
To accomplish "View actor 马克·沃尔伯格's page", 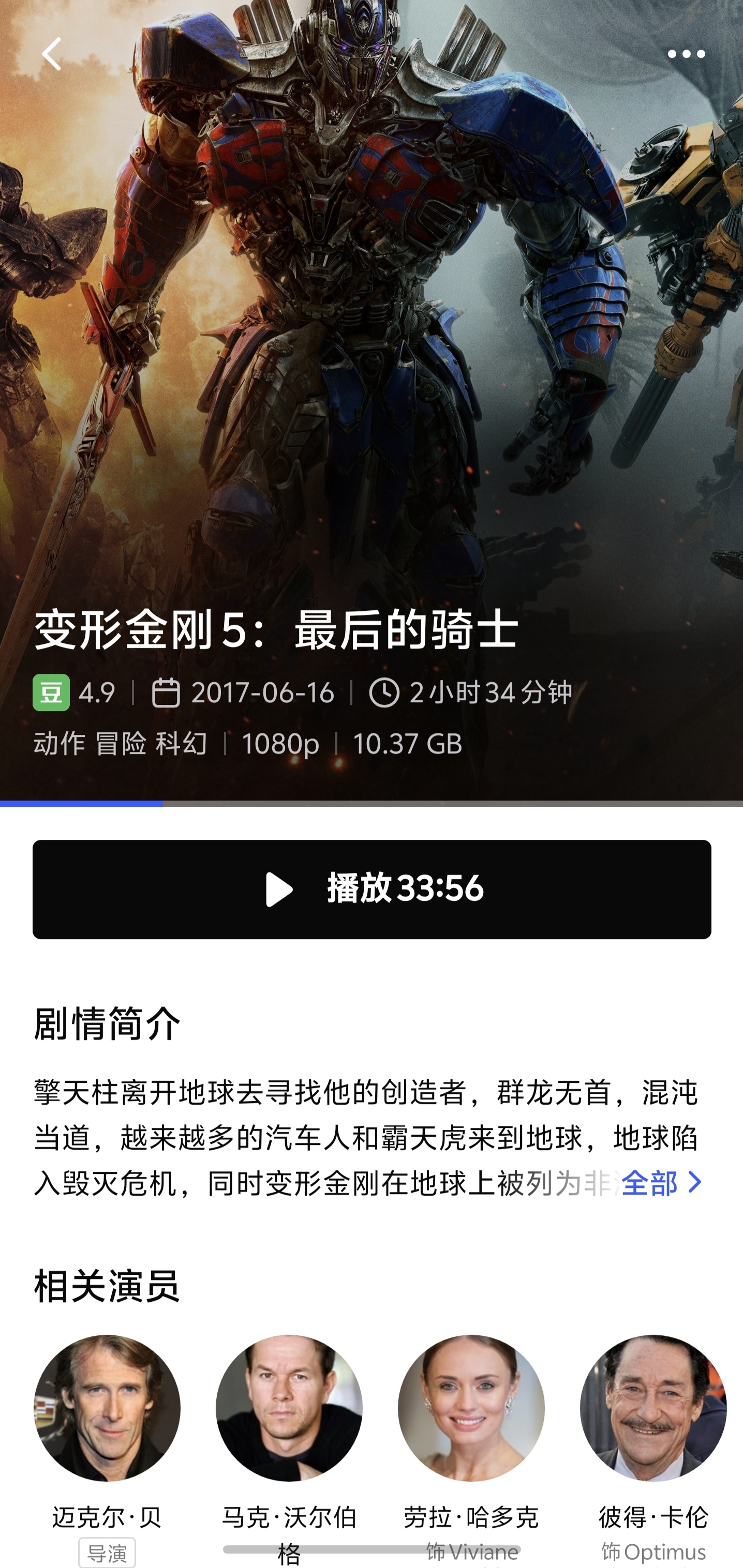I will [289, 1408].
